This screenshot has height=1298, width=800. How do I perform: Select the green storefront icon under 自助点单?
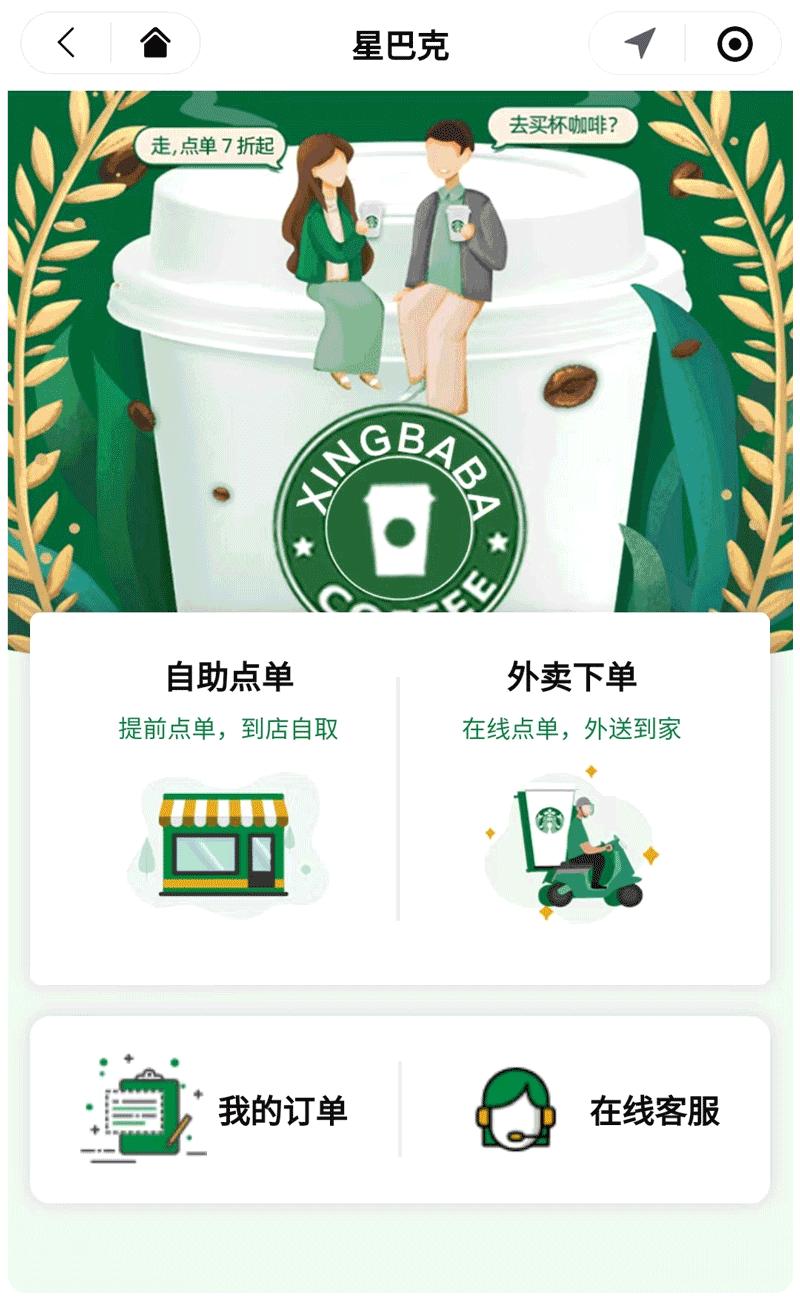pyautogui.click(x=224, y=845)
